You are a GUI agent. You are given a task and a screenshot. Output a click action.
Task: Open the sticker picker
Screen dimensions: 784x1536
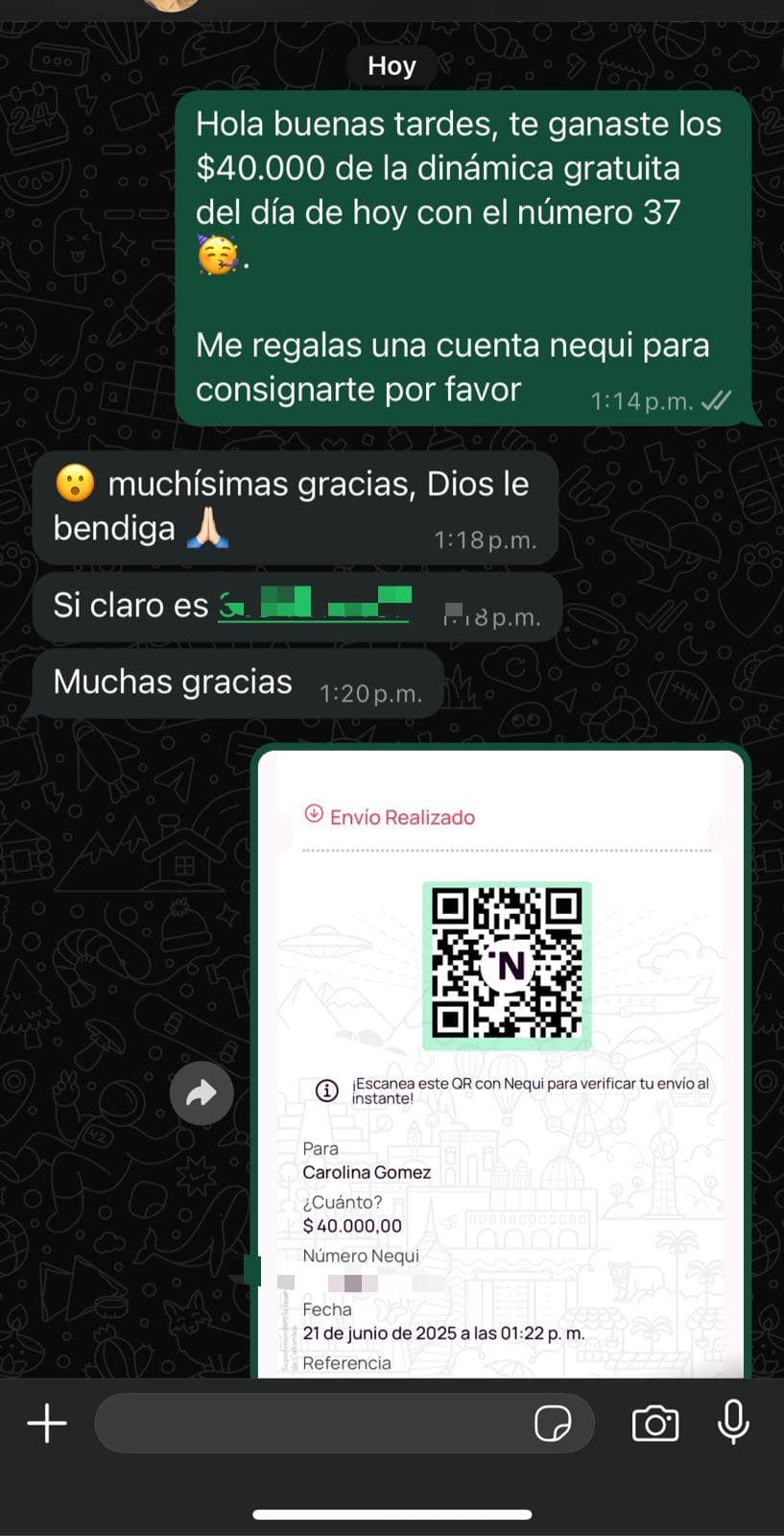553,1423
